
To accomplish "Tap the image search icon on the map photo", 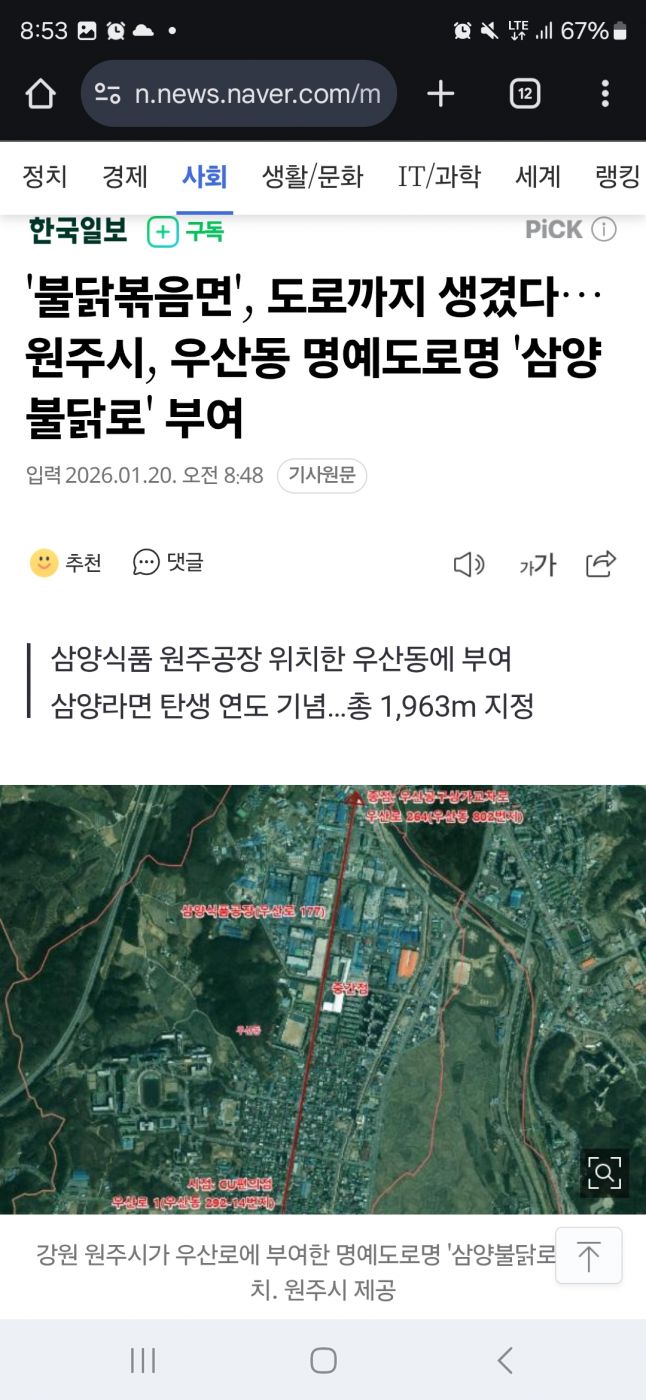I will (604, 1173).
